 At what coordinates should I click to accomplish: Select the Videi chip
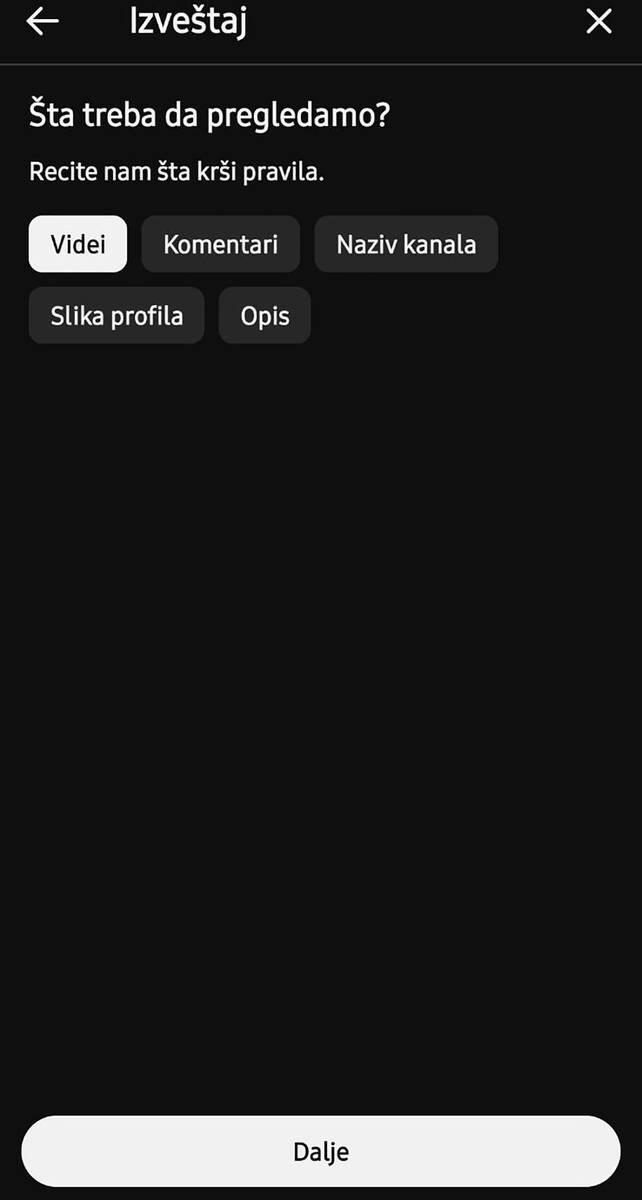78,244
